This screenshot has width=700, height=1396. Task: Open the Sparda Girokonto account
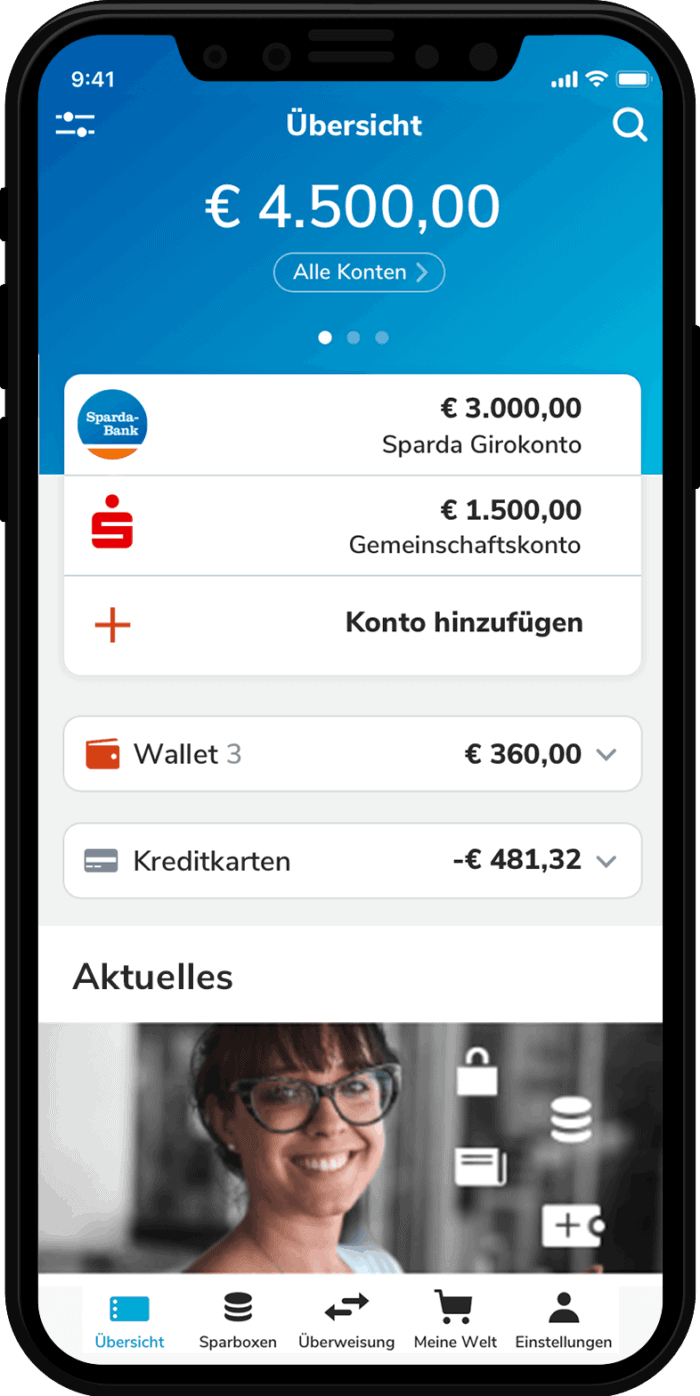[x=352, y=425]
